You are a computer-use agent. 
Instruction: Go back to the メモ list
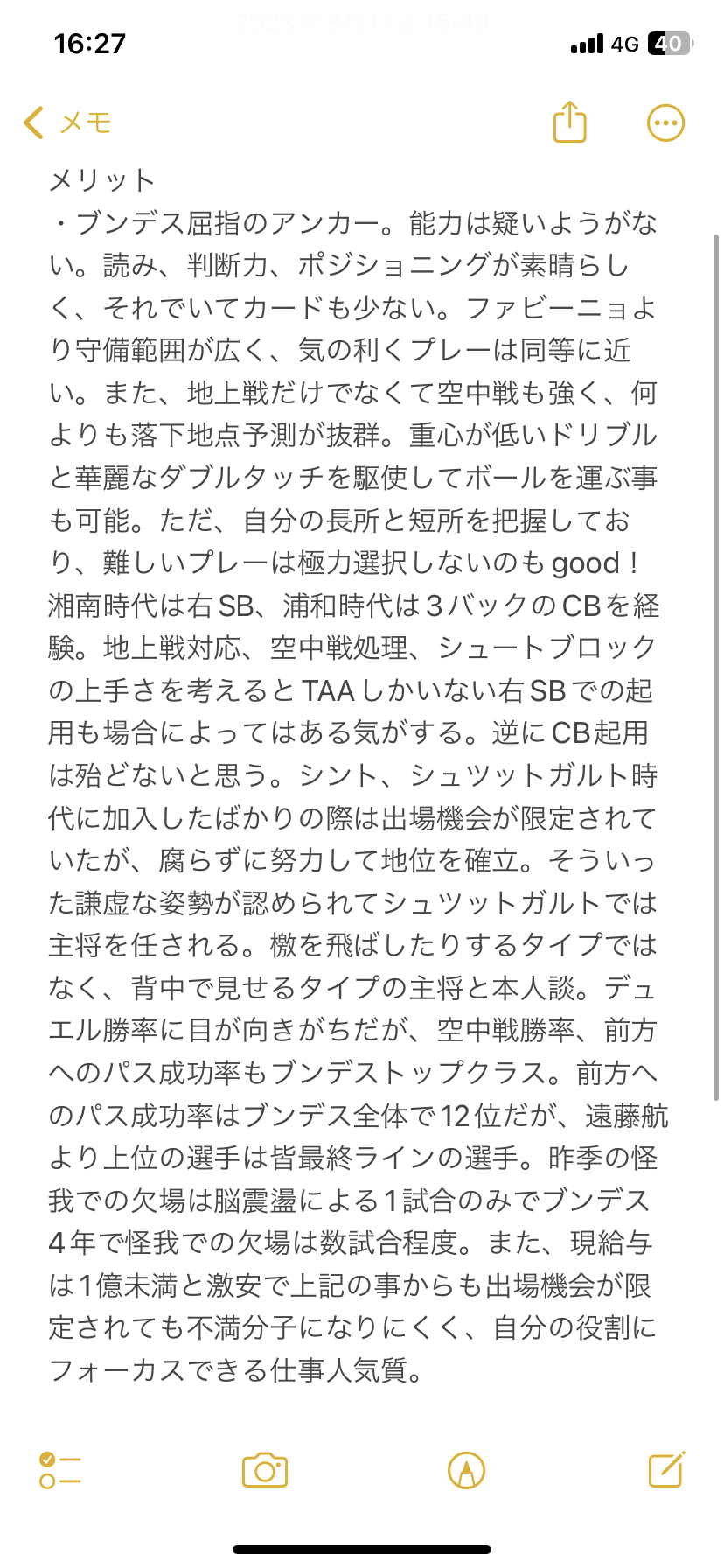[x=68, y=122]
